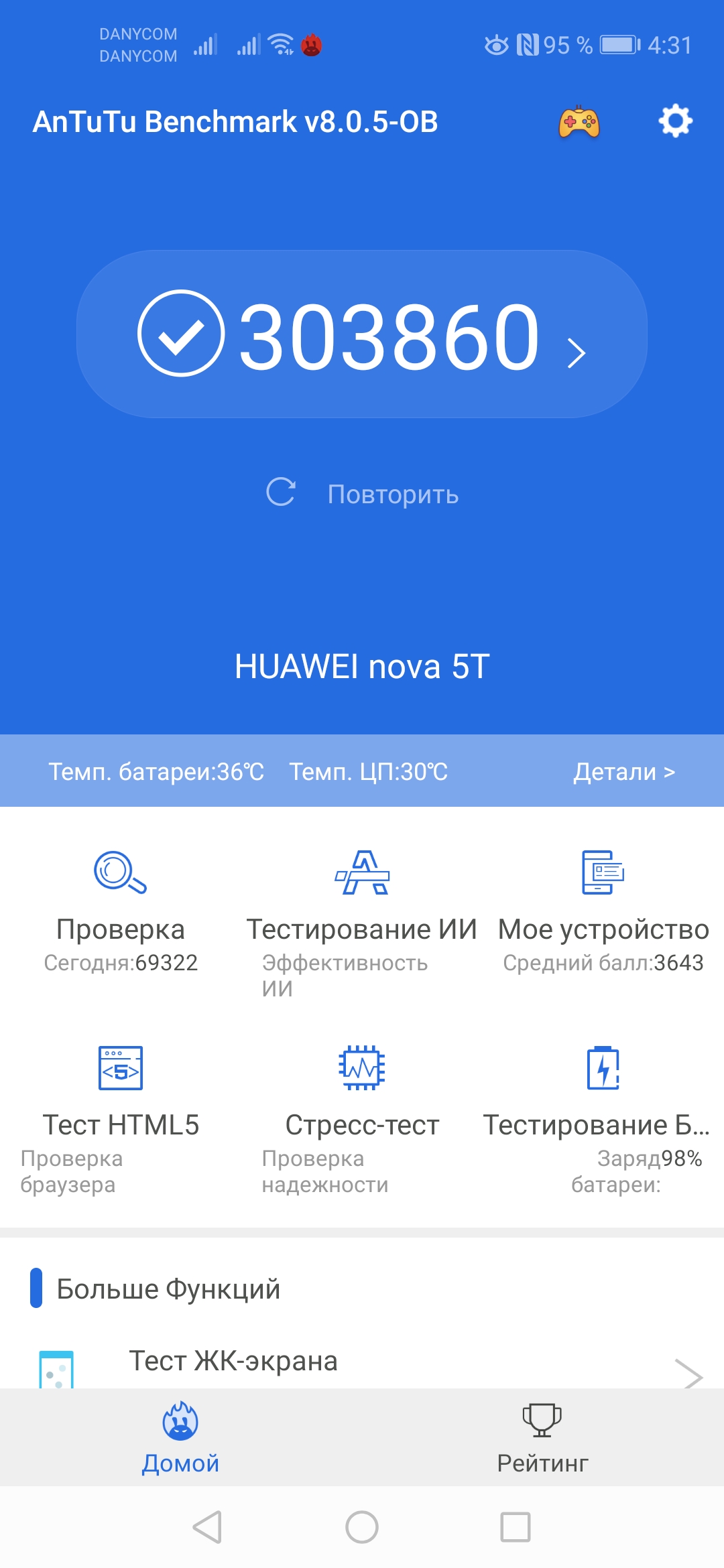Open the recent apps square button
The width and height of the screenshot is (724, 1568).
516,1527
